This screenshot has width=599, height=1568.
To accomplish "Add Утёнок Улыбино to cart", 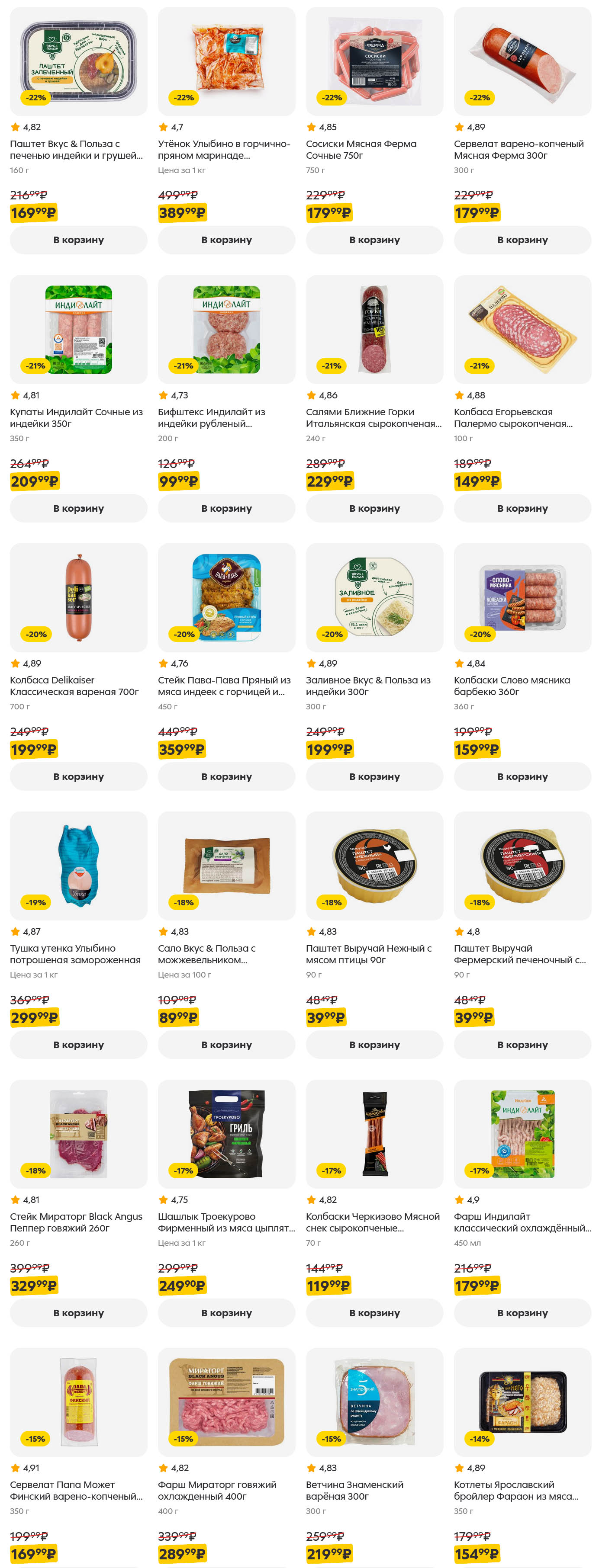I will click(226, 240).
